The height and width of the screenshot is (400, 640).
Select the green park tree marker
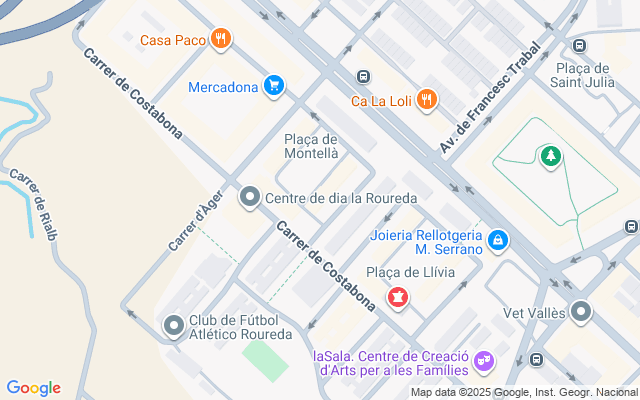point(549,156)
